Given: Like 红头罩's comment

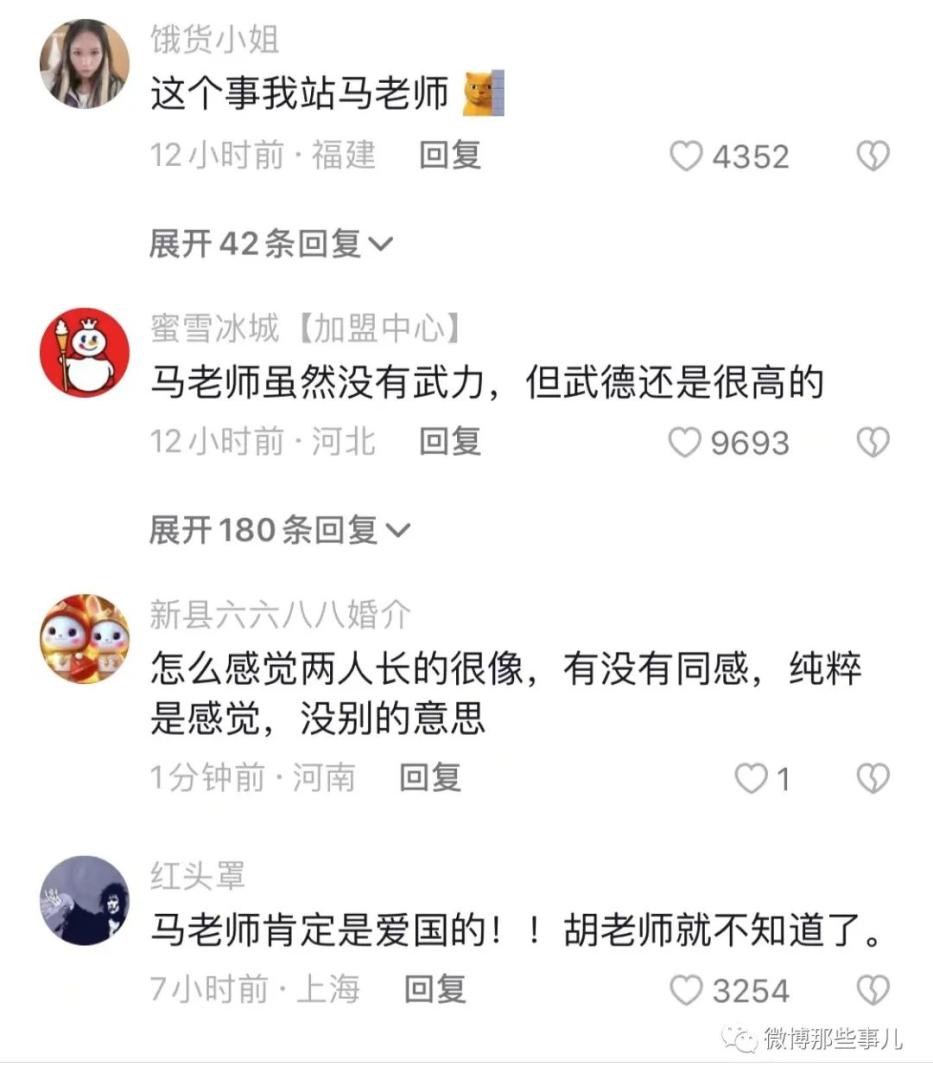Looking at the screenshot, I should [686, 991].
